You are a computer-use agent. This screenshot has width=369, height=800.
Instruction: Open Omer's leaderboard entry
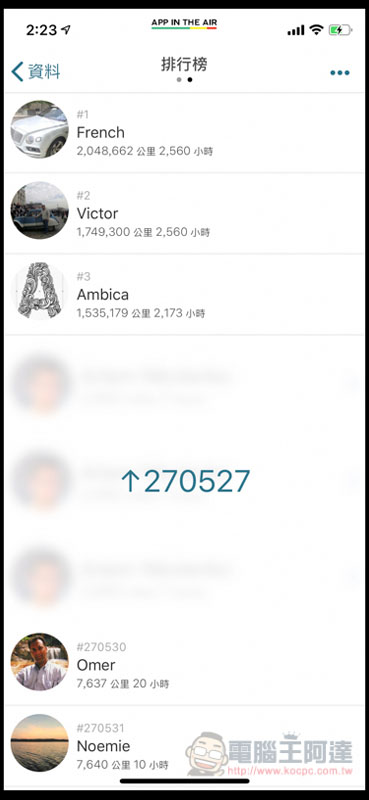click(x=184, y=665)
